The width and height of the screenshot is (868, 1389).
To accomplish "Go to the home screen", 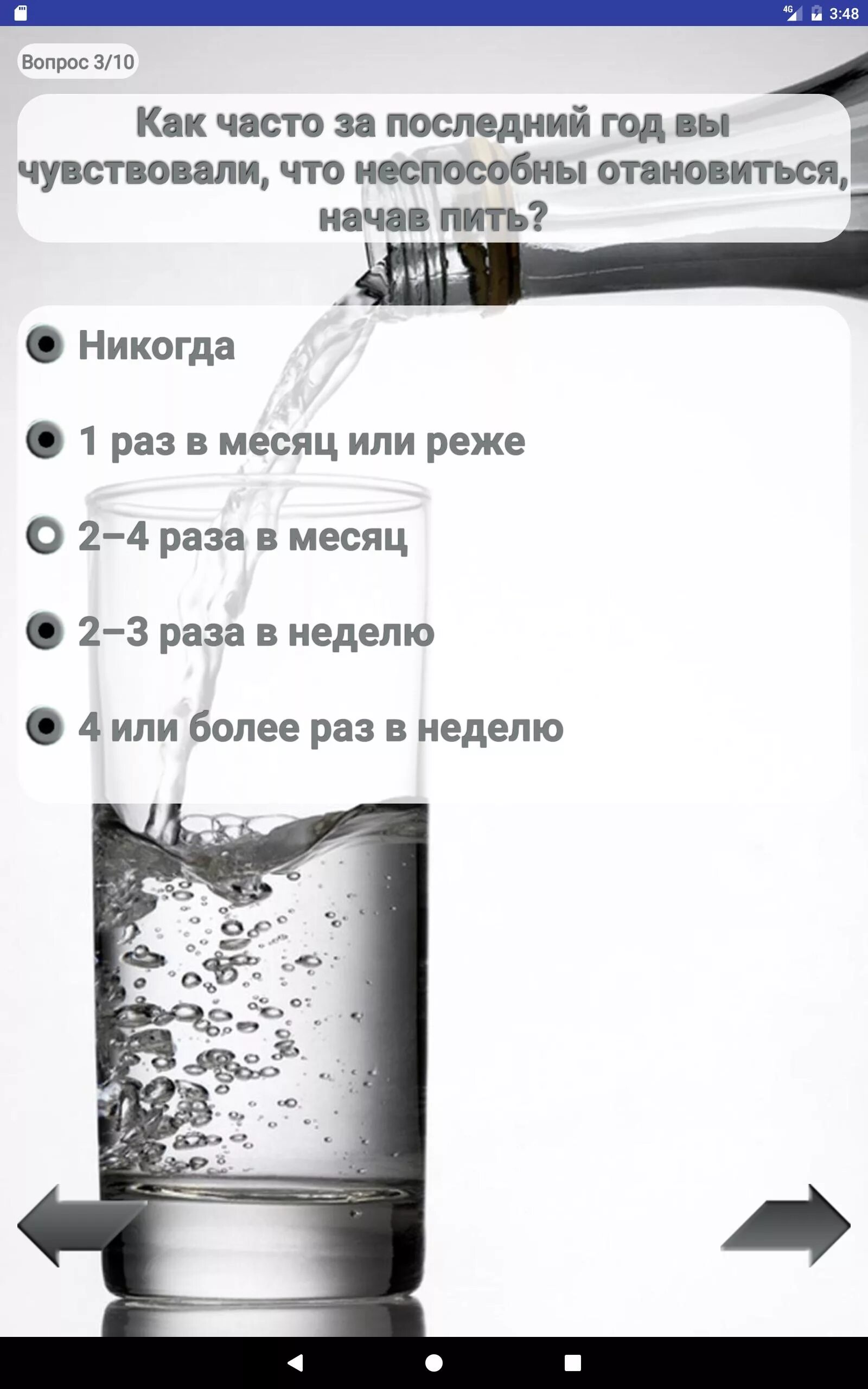I will pyautogui.click(x=434, y=1362).
